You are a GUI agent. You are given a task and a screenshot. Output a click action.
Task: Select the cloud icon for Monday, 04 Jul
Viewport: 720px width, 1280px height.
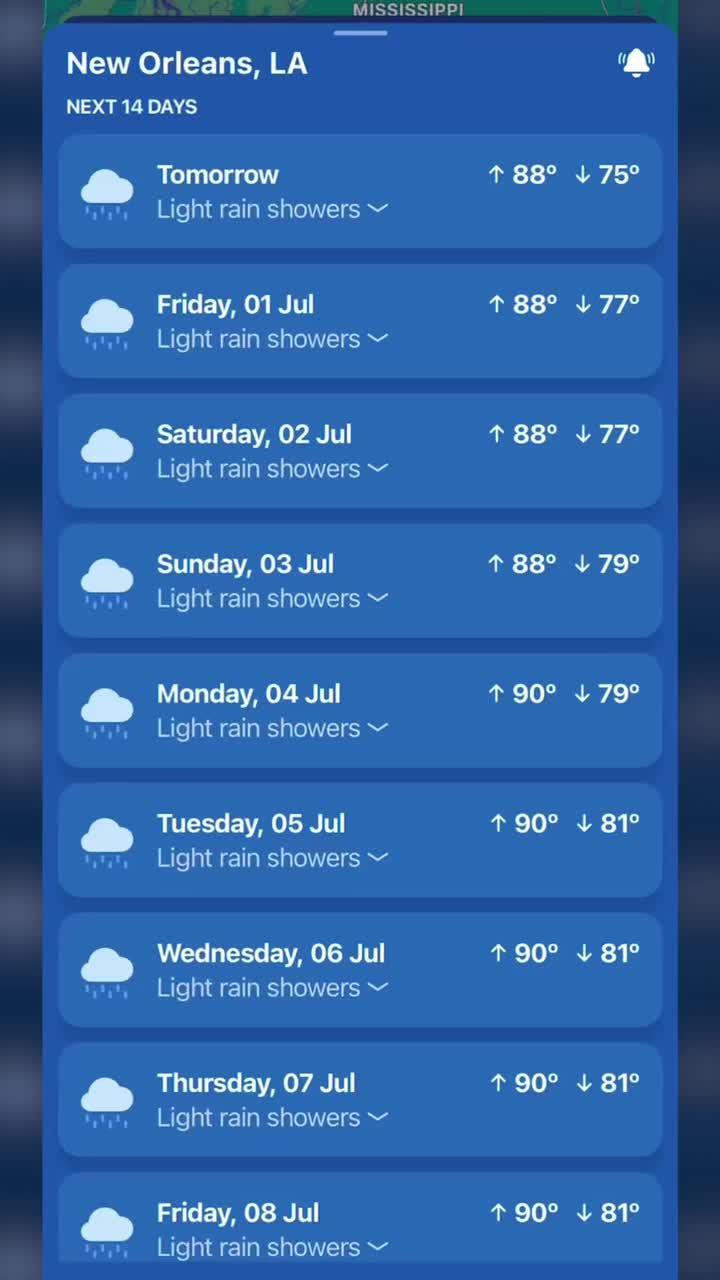[x=107, y=710]
